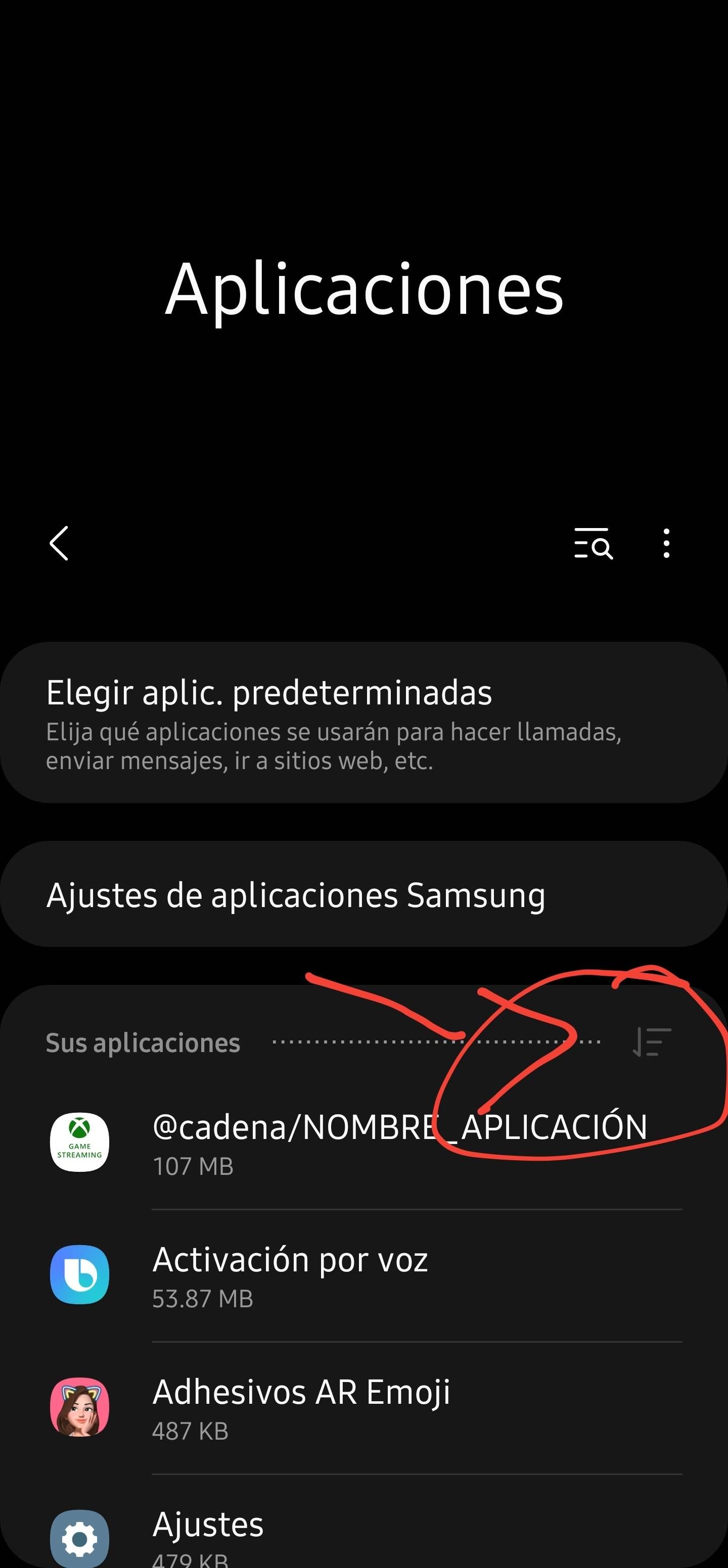Open Ajustes de aplicaciones Samsung
This screenshot has width=728, height=1568.
[x=363, y=894]
